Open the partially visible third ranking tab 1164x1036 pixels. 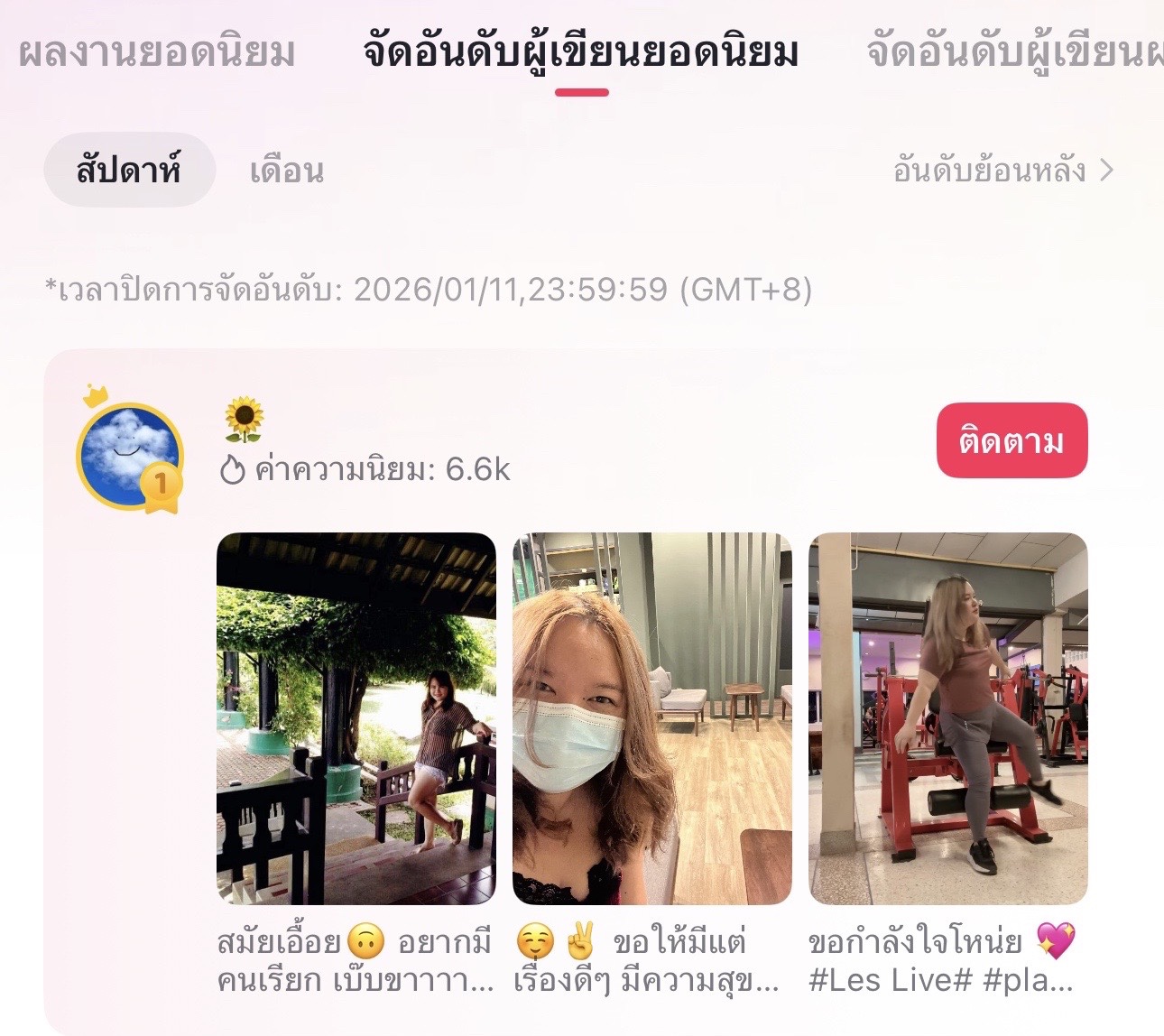pos(1014,53)
